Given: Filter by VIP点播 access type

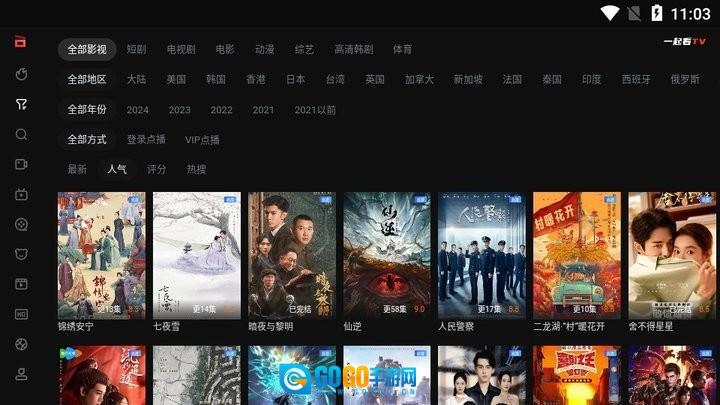Looking at the screenshot, I should (202, 140).
